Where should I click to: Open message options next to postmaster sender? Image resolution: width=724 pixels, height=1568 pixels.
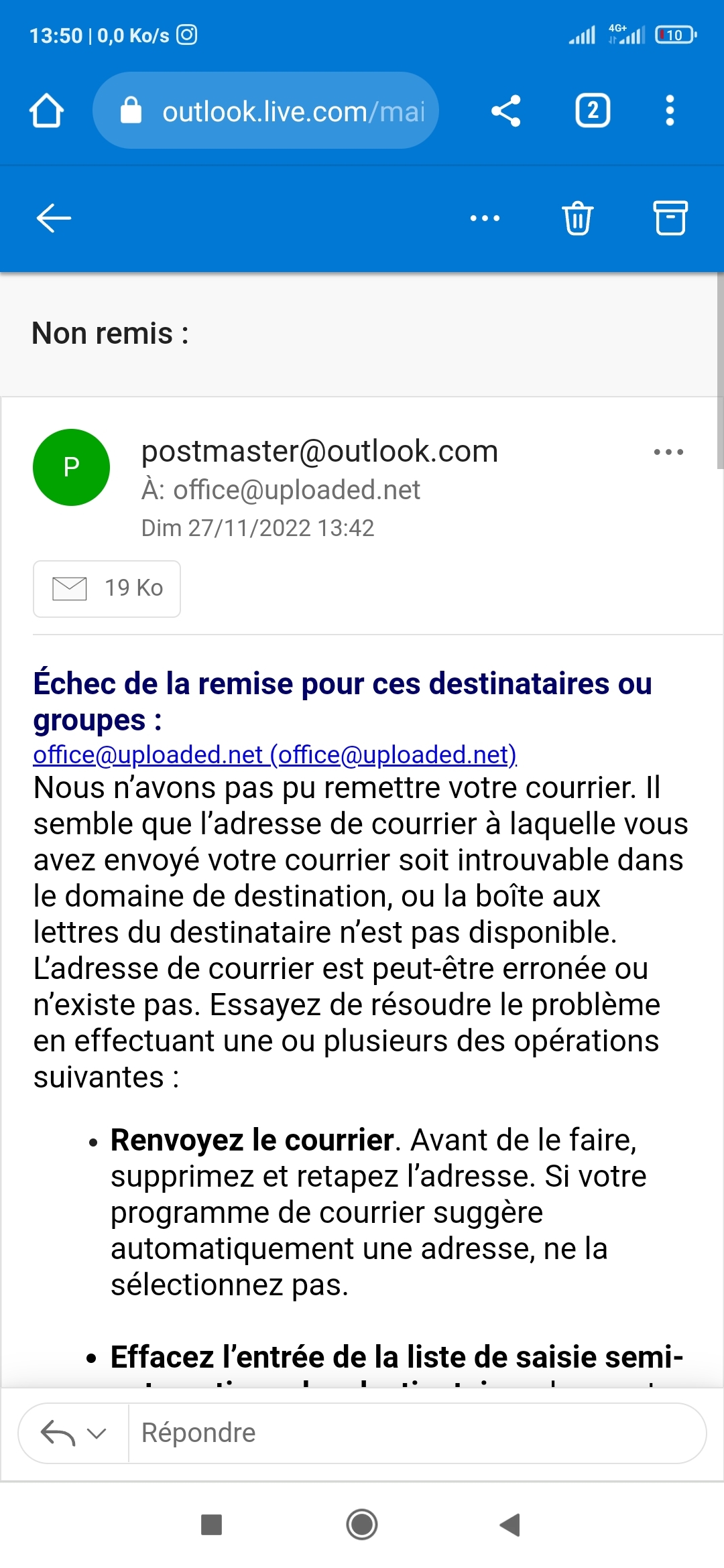tap(668, 452)
